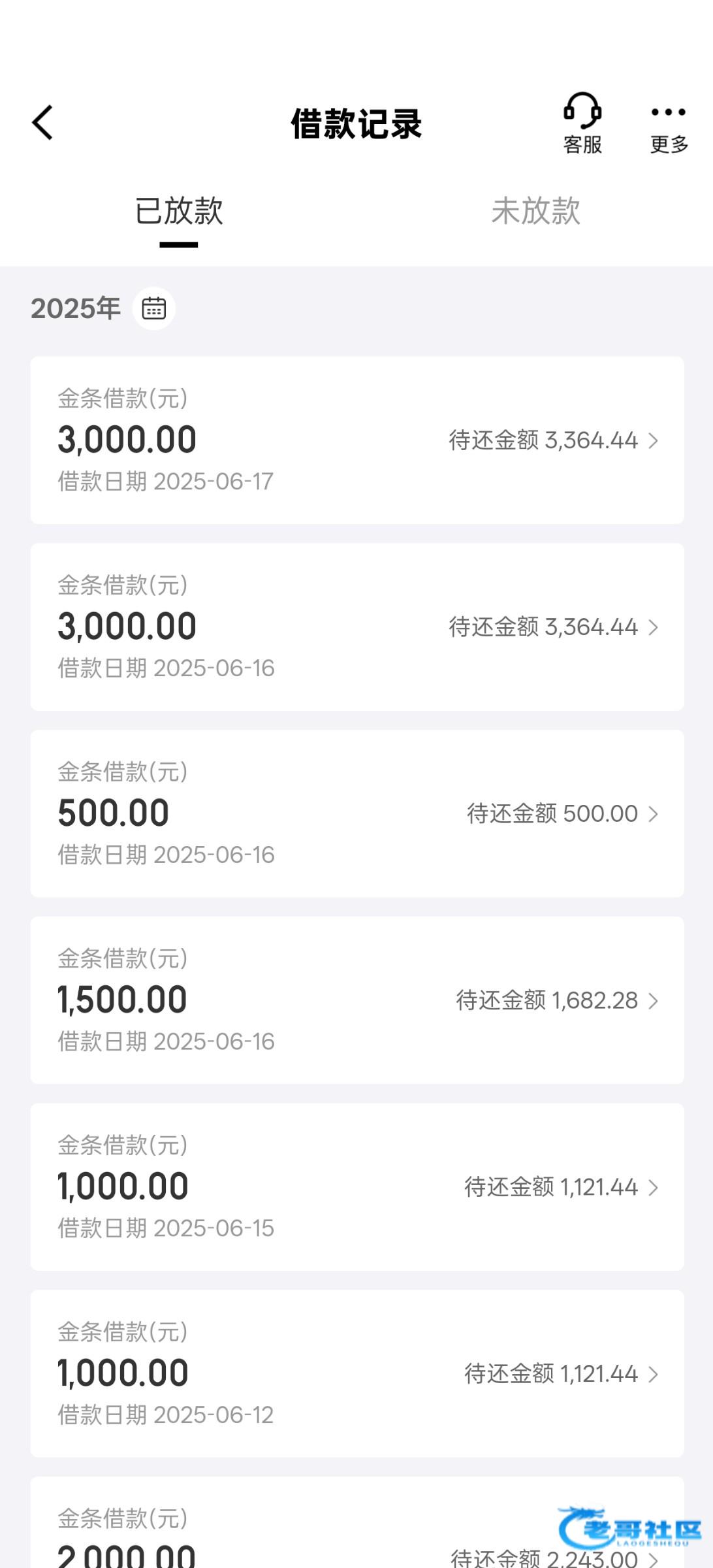Screen dimensions: 713x1568
Task: View the 3,000.00 loan dated 2025-06-16
Action: [x=357, y=627]
